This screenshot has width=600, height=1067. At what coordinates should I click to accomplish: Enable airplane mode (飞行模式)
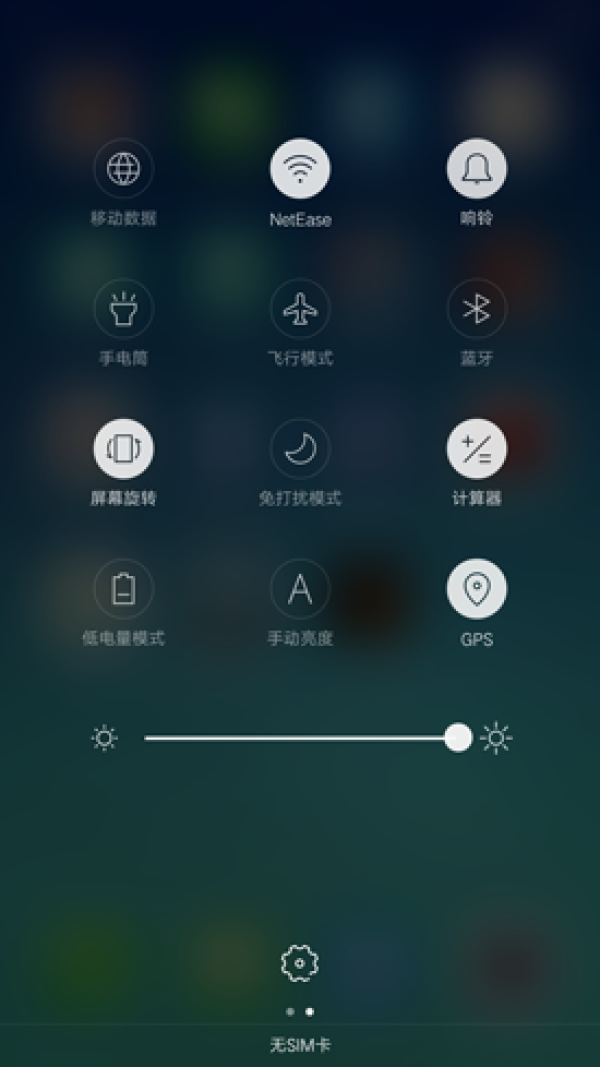pos(300,309)
